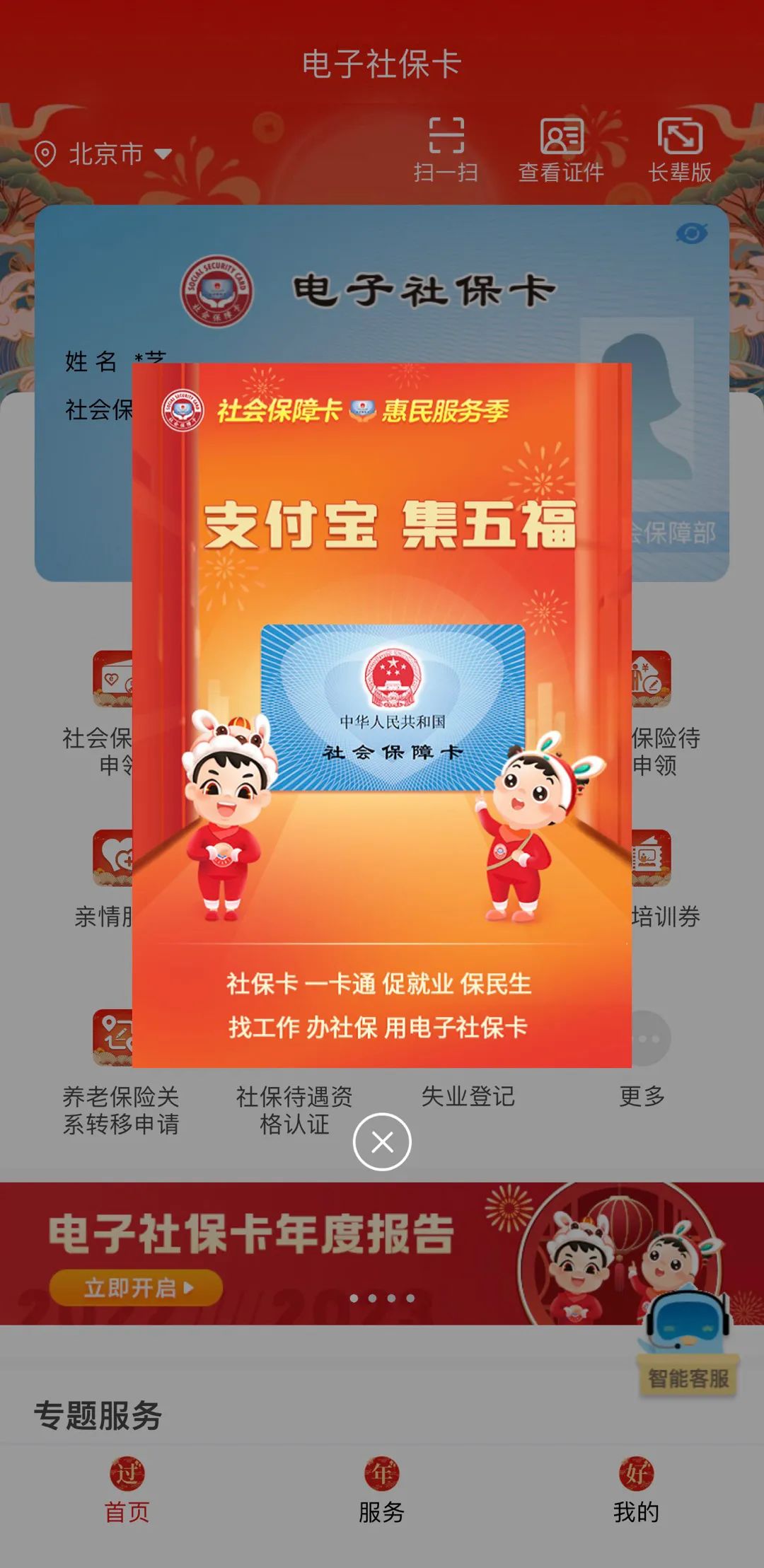Tap 立即开启 on annual report banner
This screenshot has width=764, height=1568.
[x=136, y=1288]
